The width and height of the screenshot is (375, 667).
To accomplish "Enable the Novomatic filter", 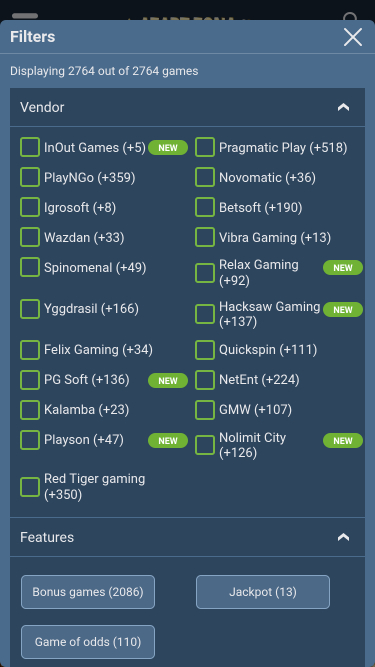I will tap(205, 177).
